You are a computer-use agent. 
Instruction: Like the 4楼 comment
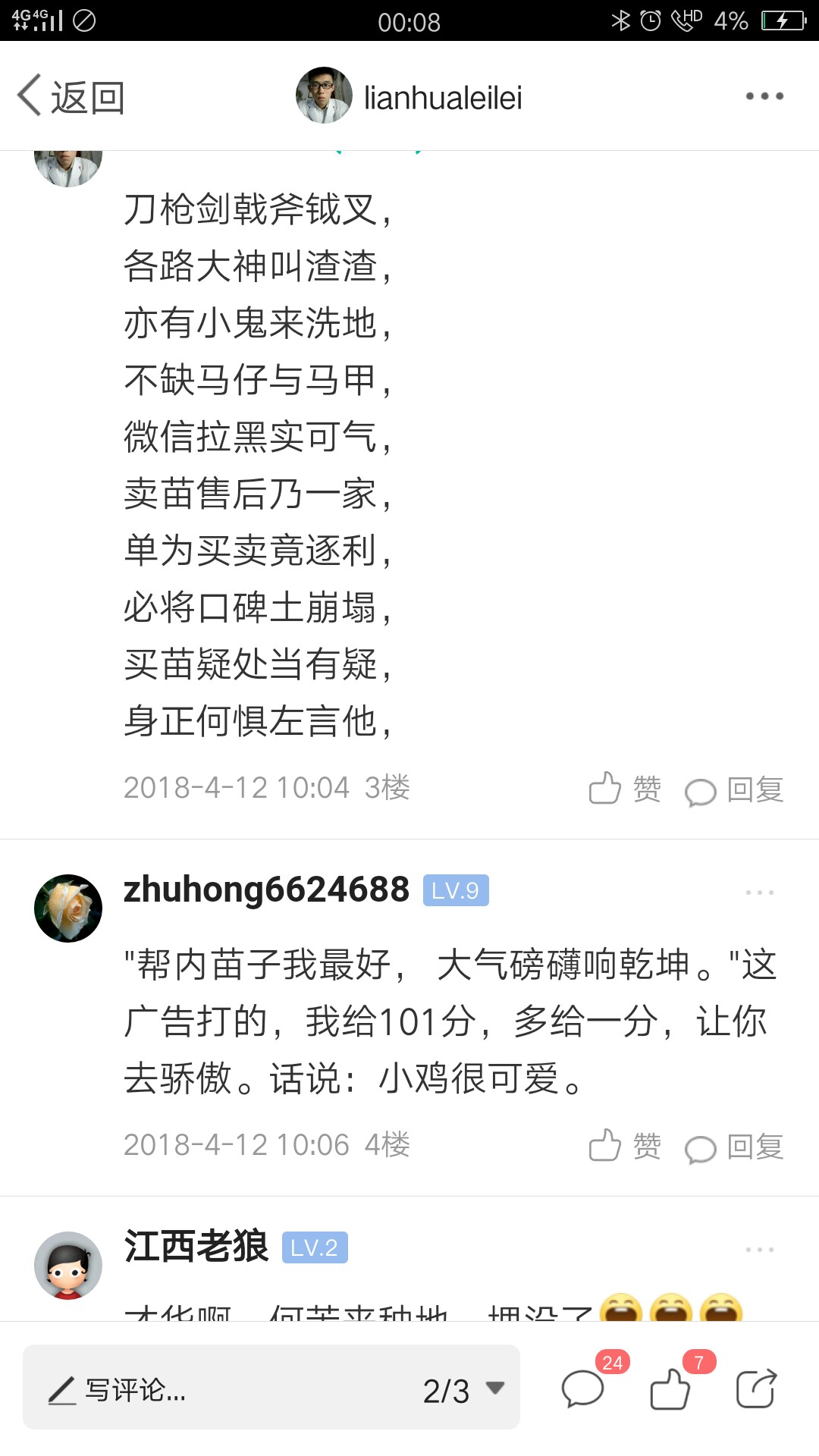[x=625, y=1146]
